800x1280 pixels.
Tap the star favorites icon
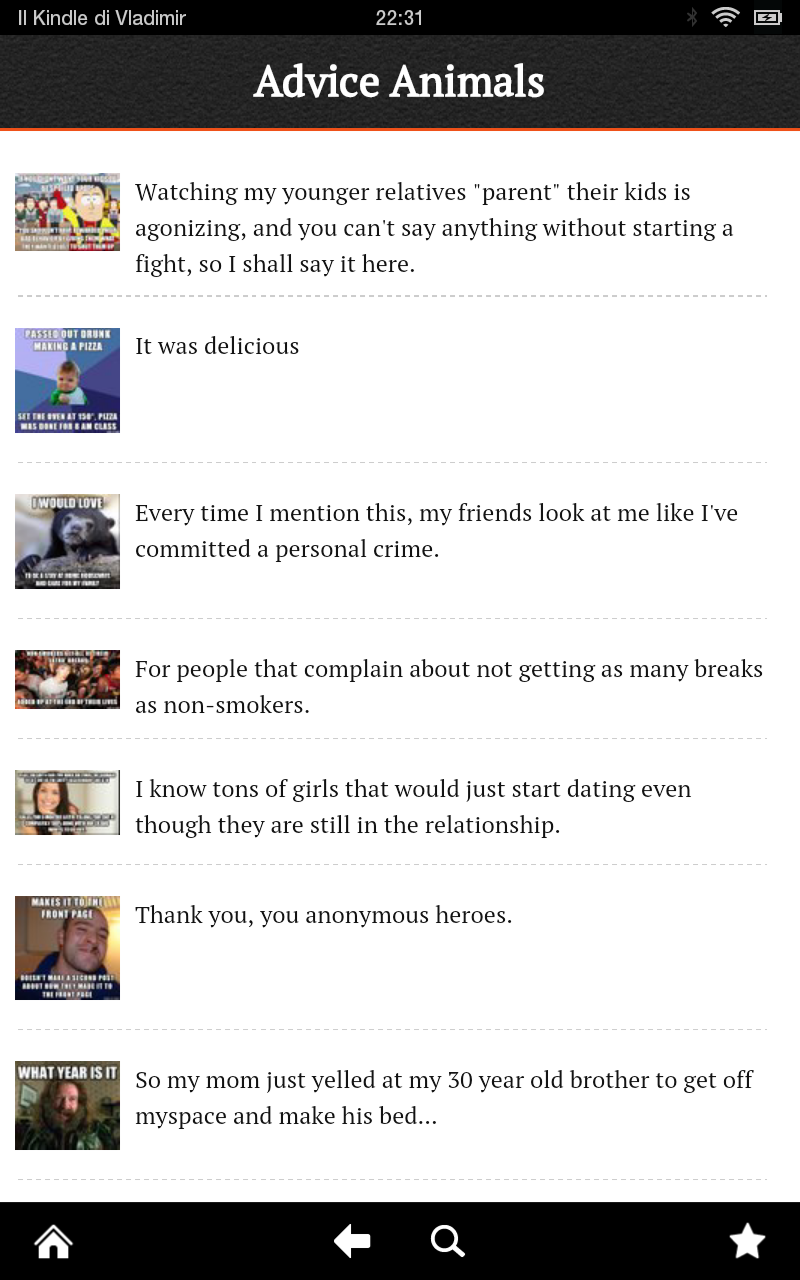pos(747,1242)
